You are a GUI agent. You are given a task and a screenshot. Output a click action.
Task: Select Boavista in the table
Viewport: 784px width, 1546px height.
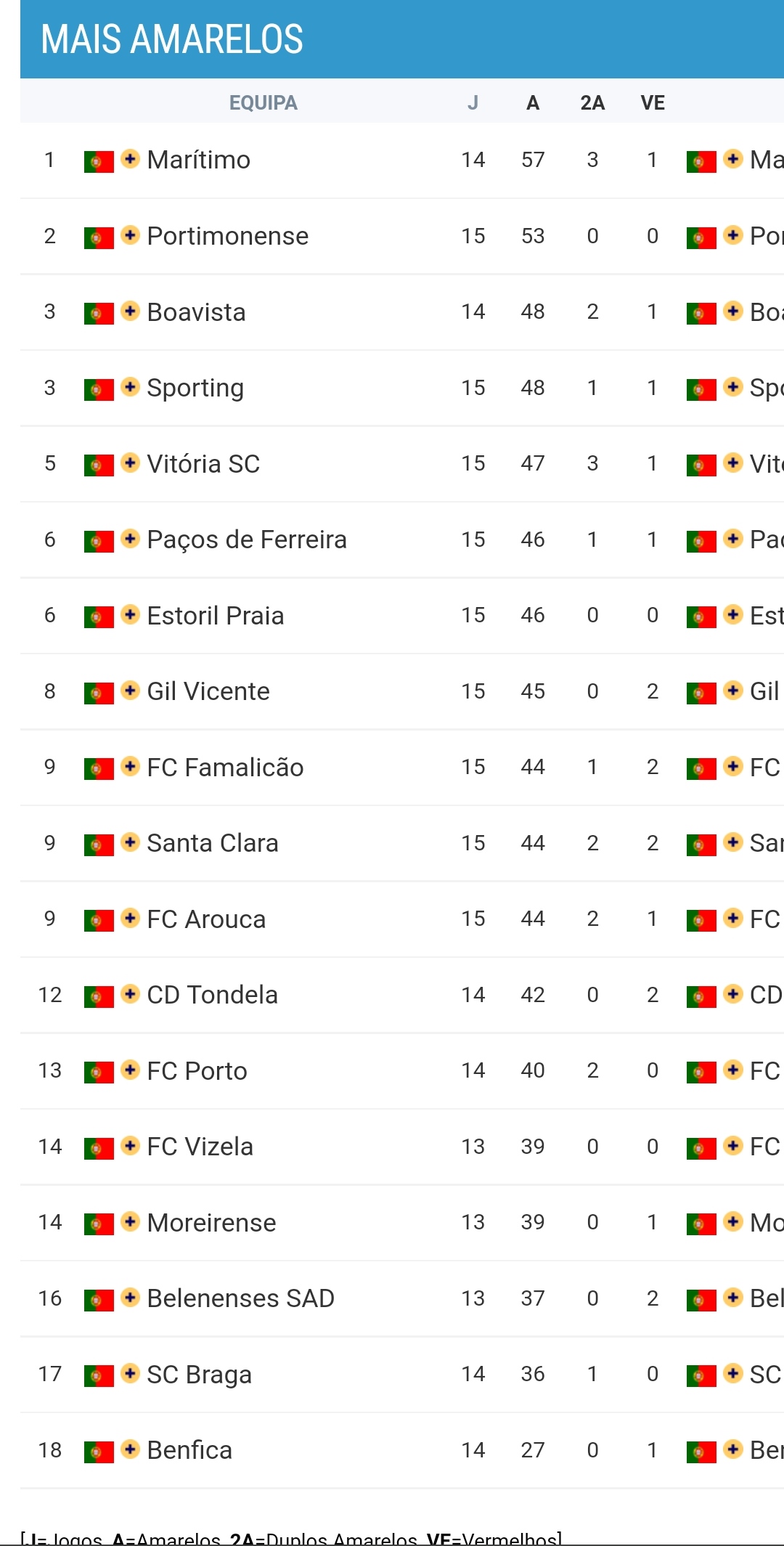(196, 312)
